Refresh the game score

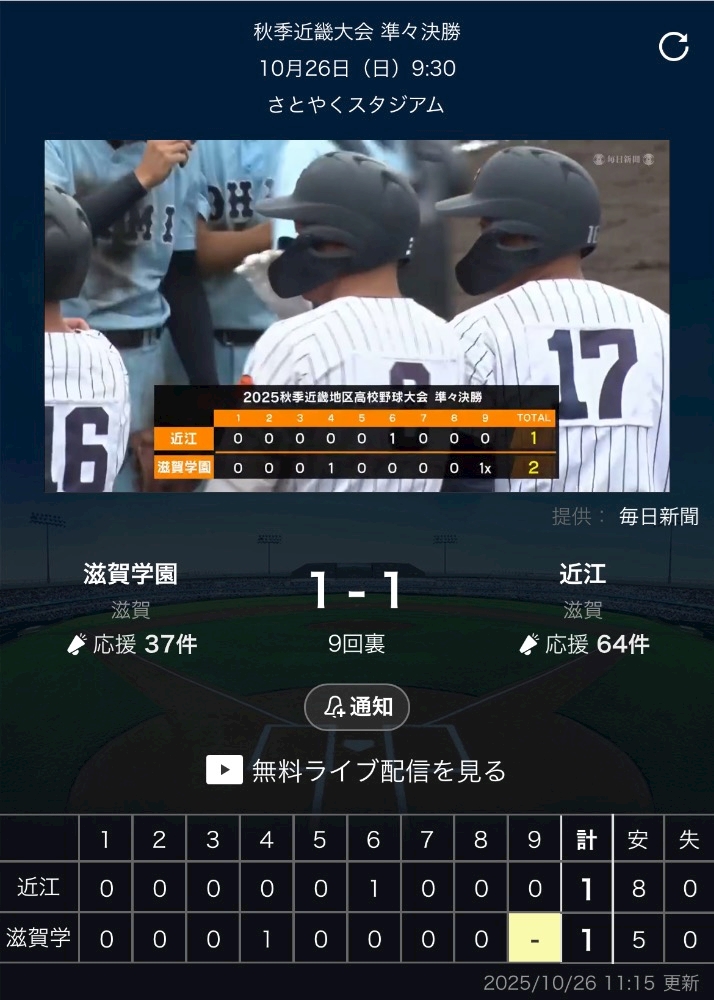pyautogui.click(x=674, y=47)
